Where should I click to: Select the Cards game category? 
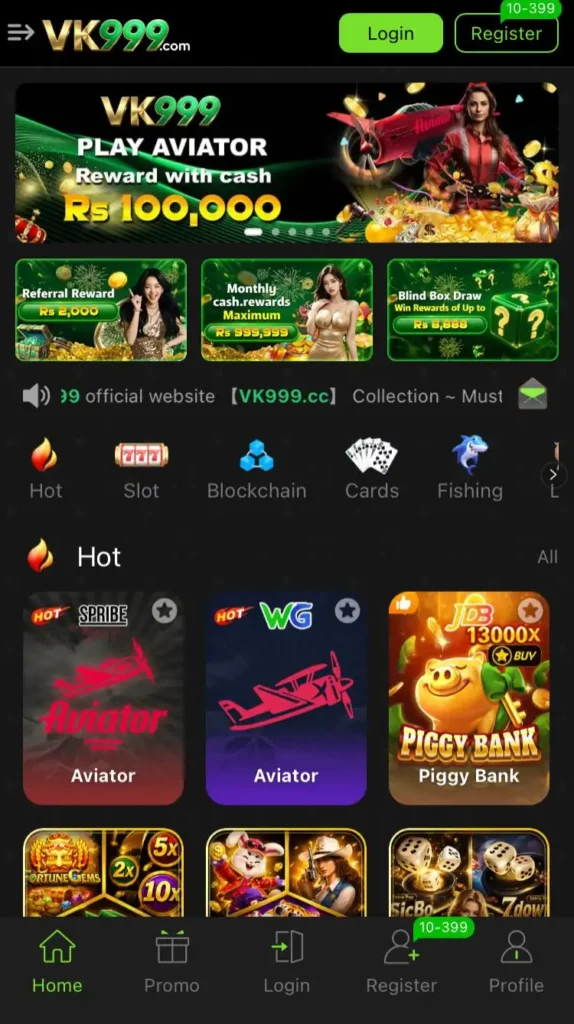372,470
